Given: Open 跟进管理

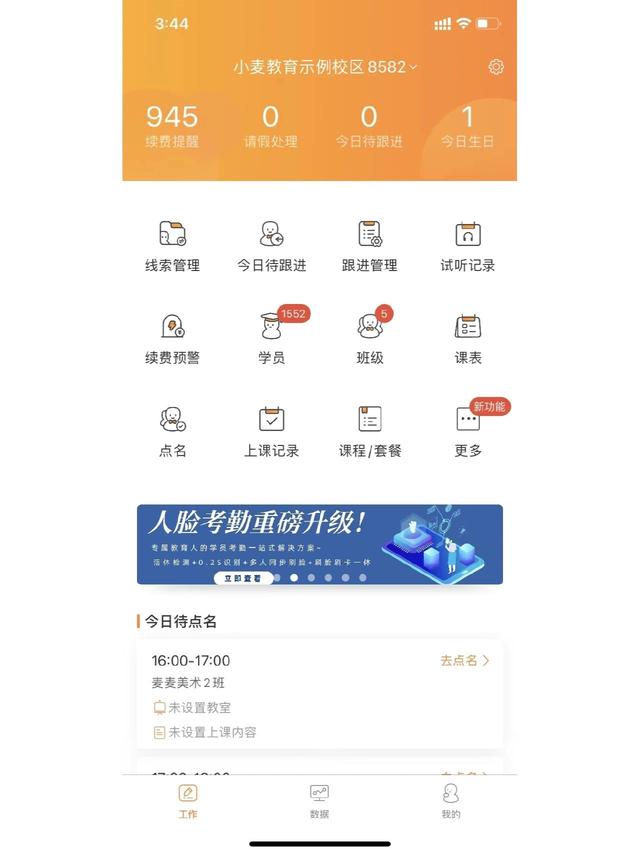Looking at the screenshot, I should 370,246.
